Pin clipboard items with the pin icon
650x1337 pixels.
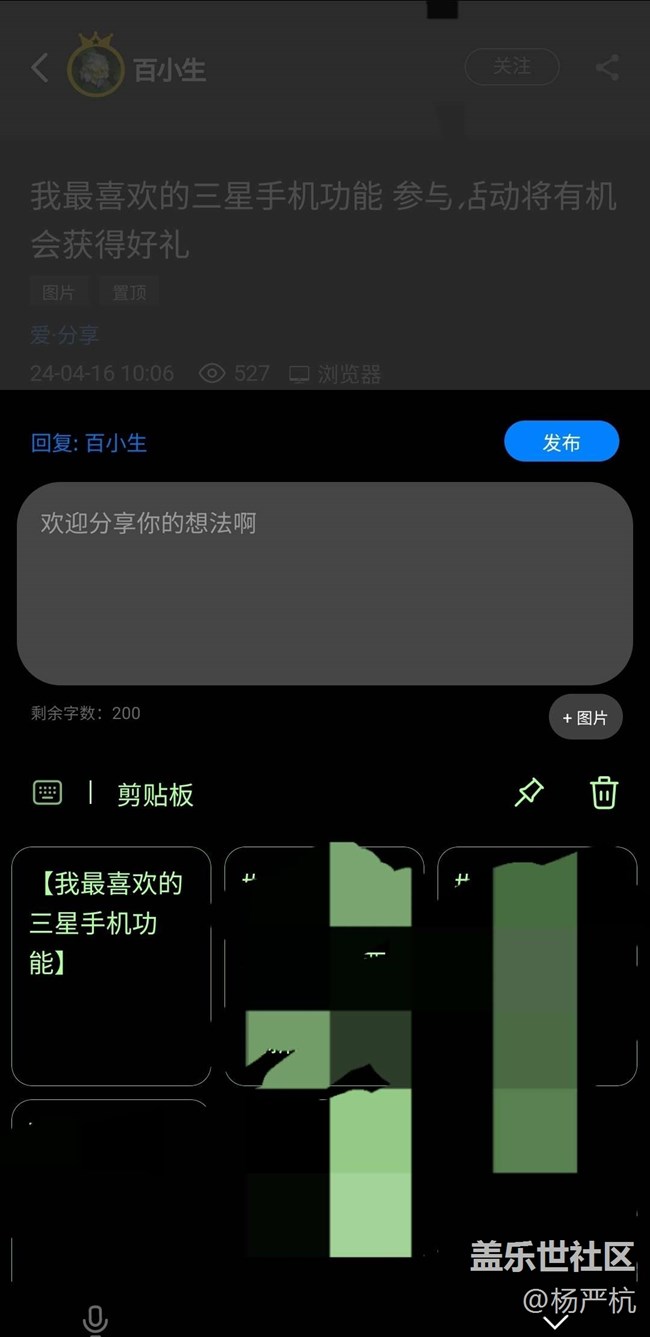coord(529,793)
